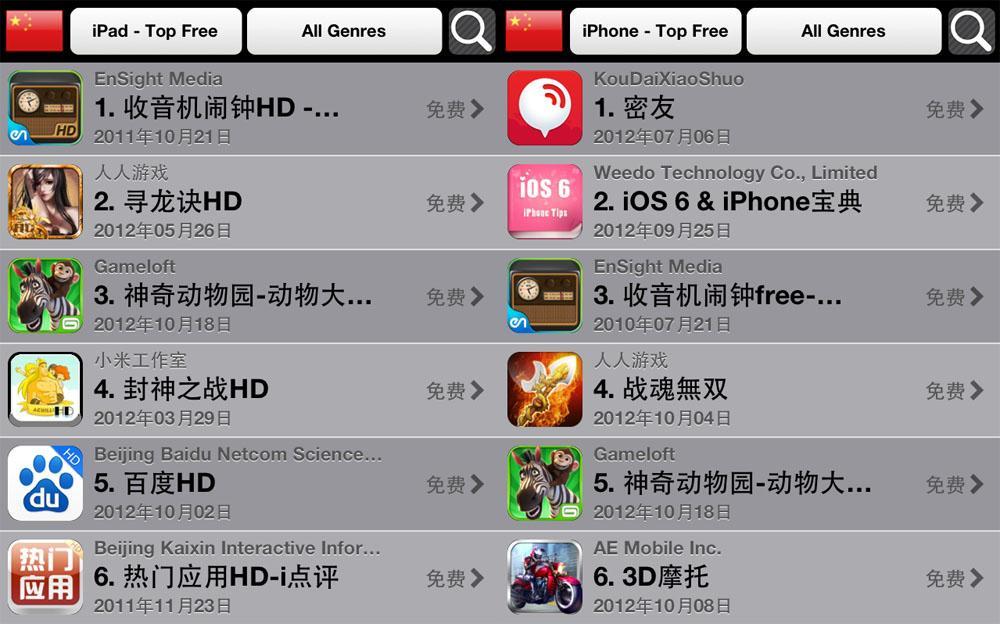
Task: Open the 寻龙诀HD app row
Action: tap(250, 202)
